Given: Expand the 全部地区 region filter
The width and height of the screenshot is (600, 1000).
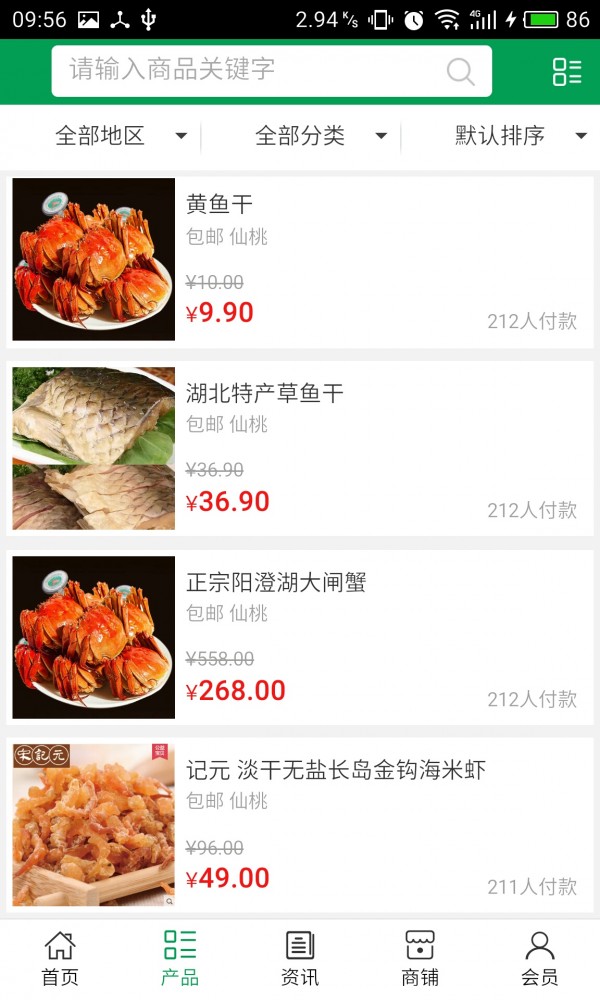Looking at the screenshot, I should [120, 136].
